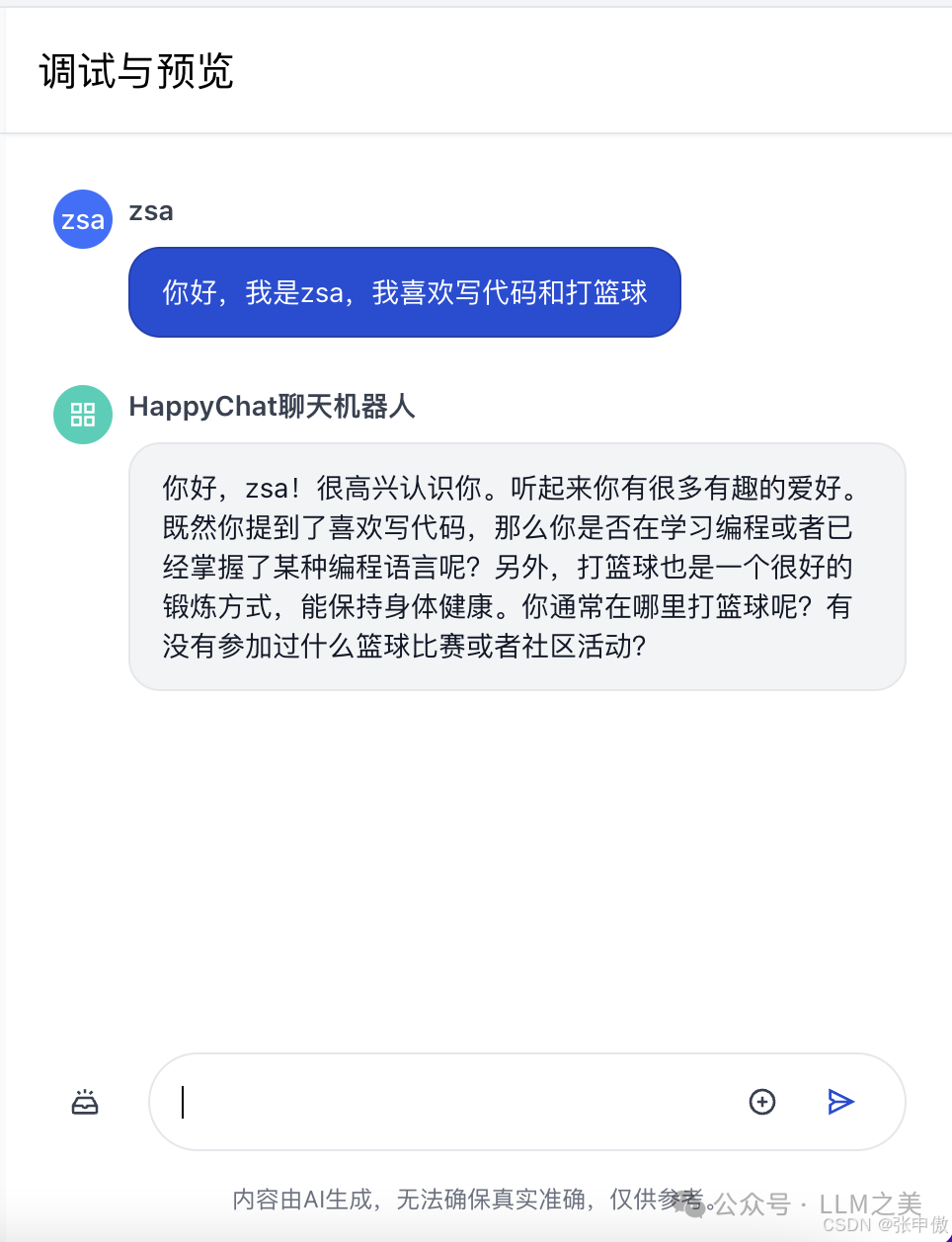Focus the chat message input field

[x=454, y=1102]
